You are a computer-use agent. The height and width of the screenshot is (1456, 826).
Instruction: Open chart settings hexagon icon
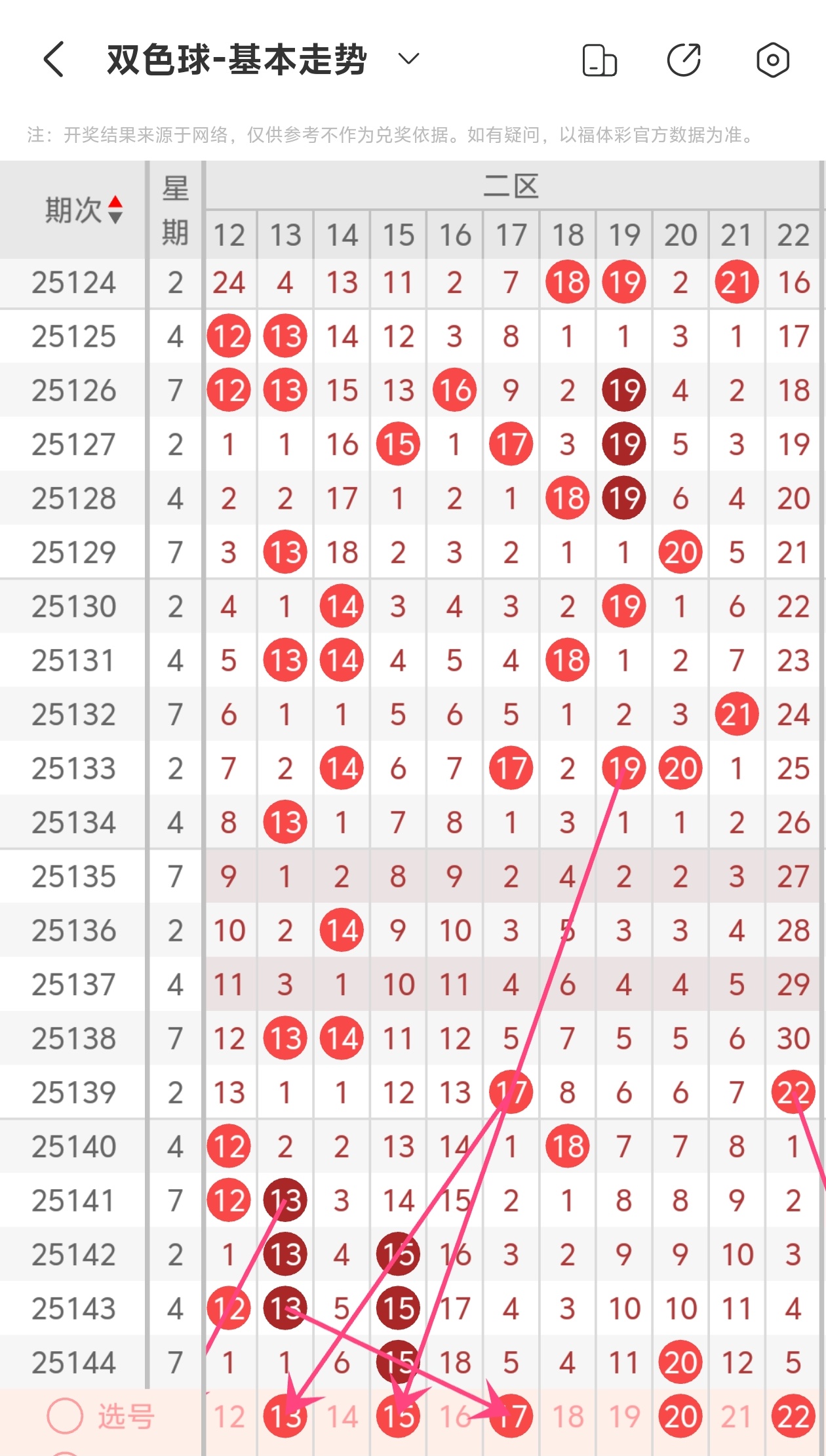(772, 60)
